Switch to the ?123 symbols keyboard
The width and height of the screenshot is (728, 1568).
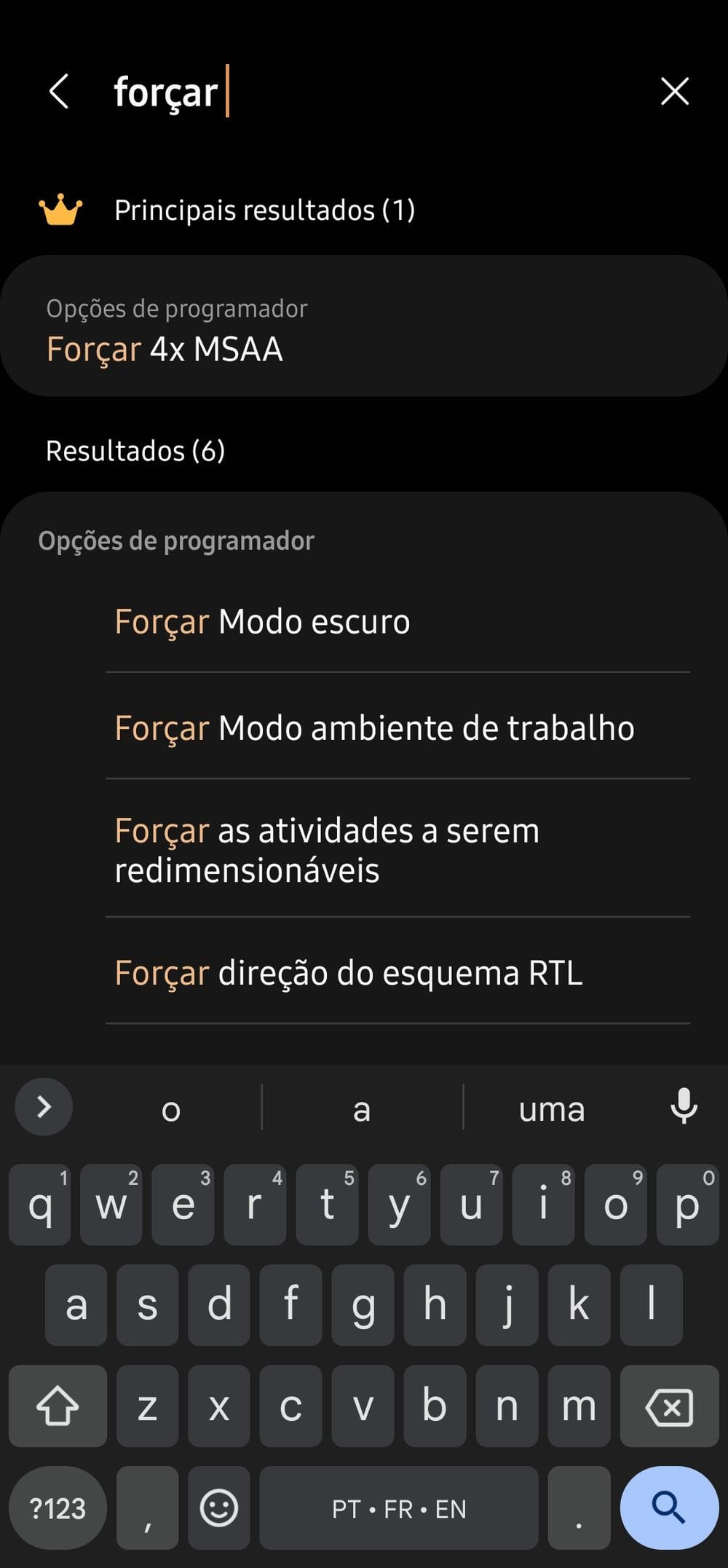coord(58,1508)
